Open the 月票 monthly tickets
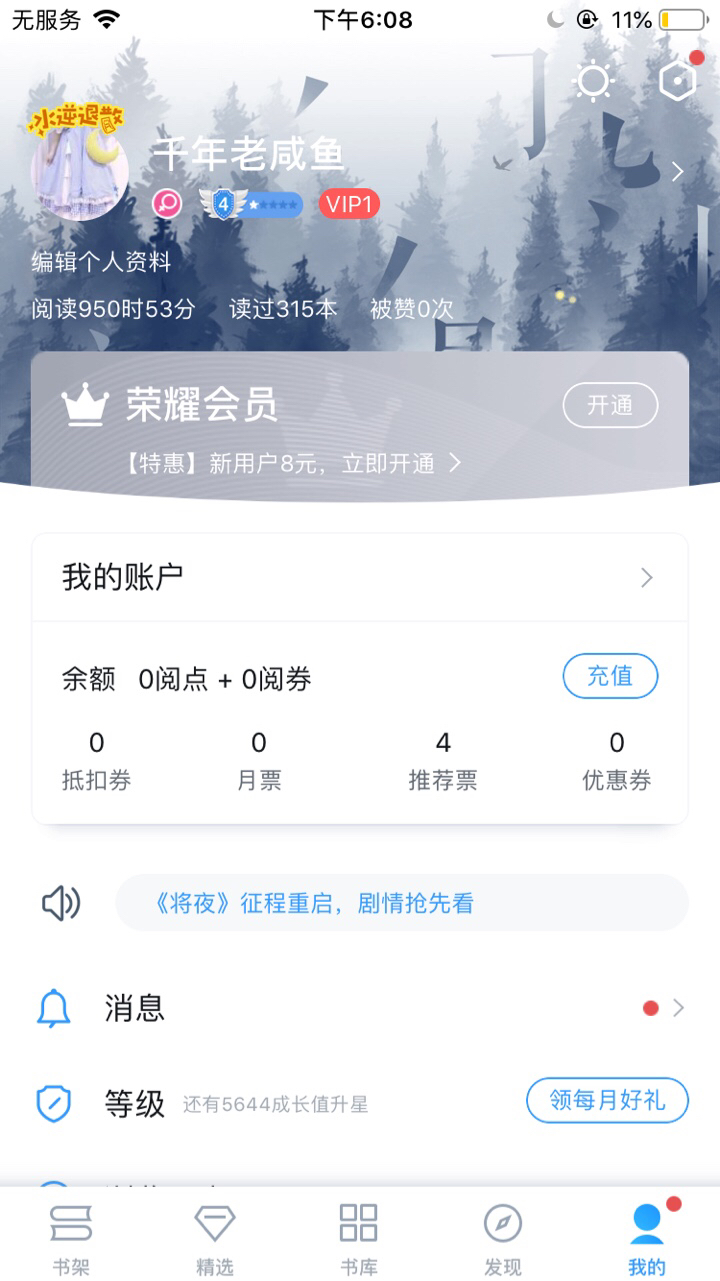This screenshot has height=1281, width=720. point(259,760)
